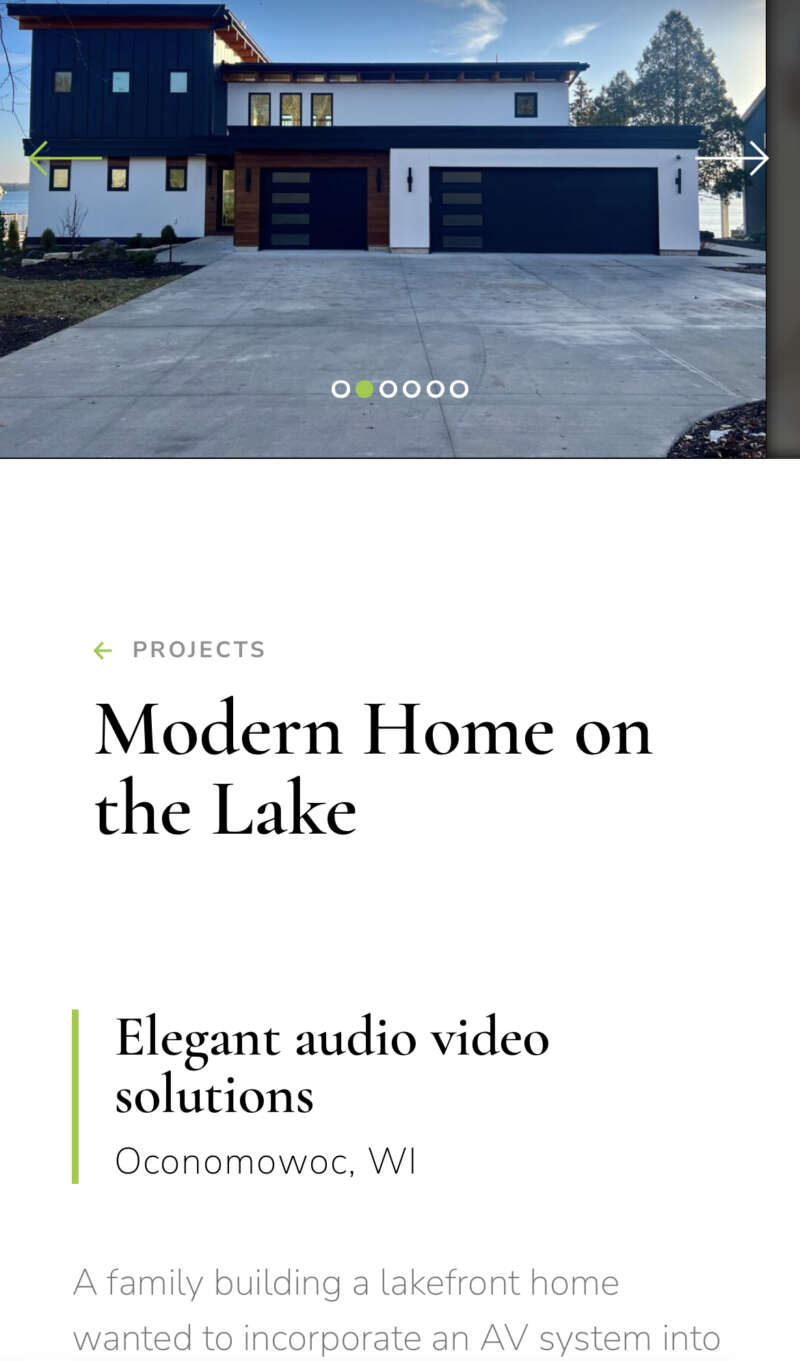Go back to Projects
The width and height of the screenshot is (800, 1361).
click(180, 650)
